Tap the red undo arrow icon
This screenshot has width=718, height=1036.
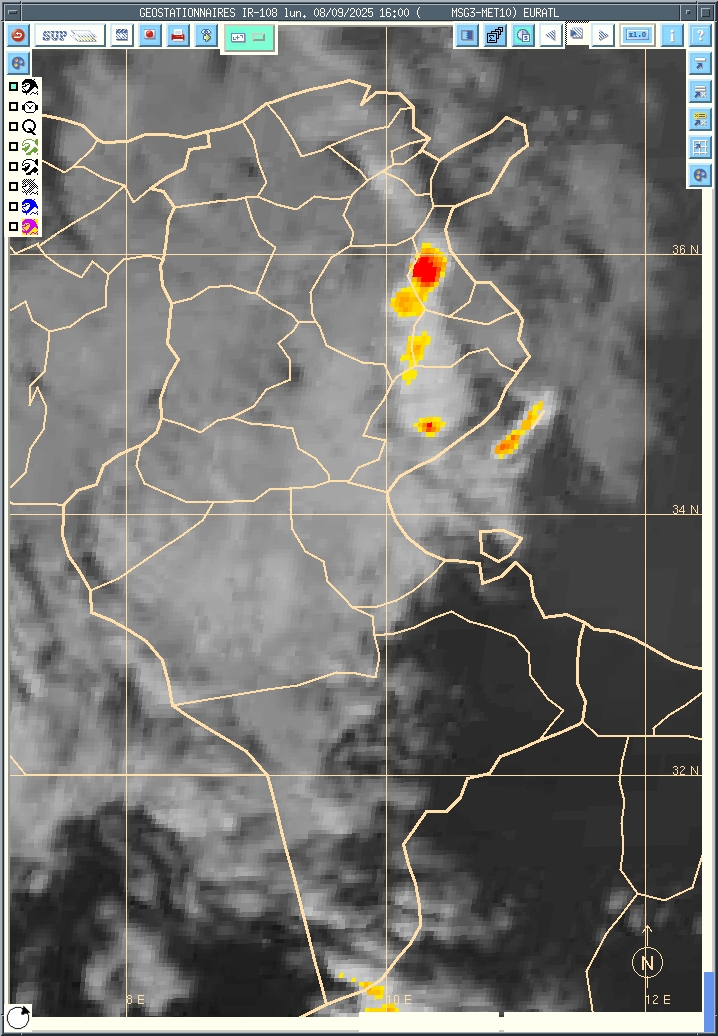pyautogui.click(x=18, y=36)
